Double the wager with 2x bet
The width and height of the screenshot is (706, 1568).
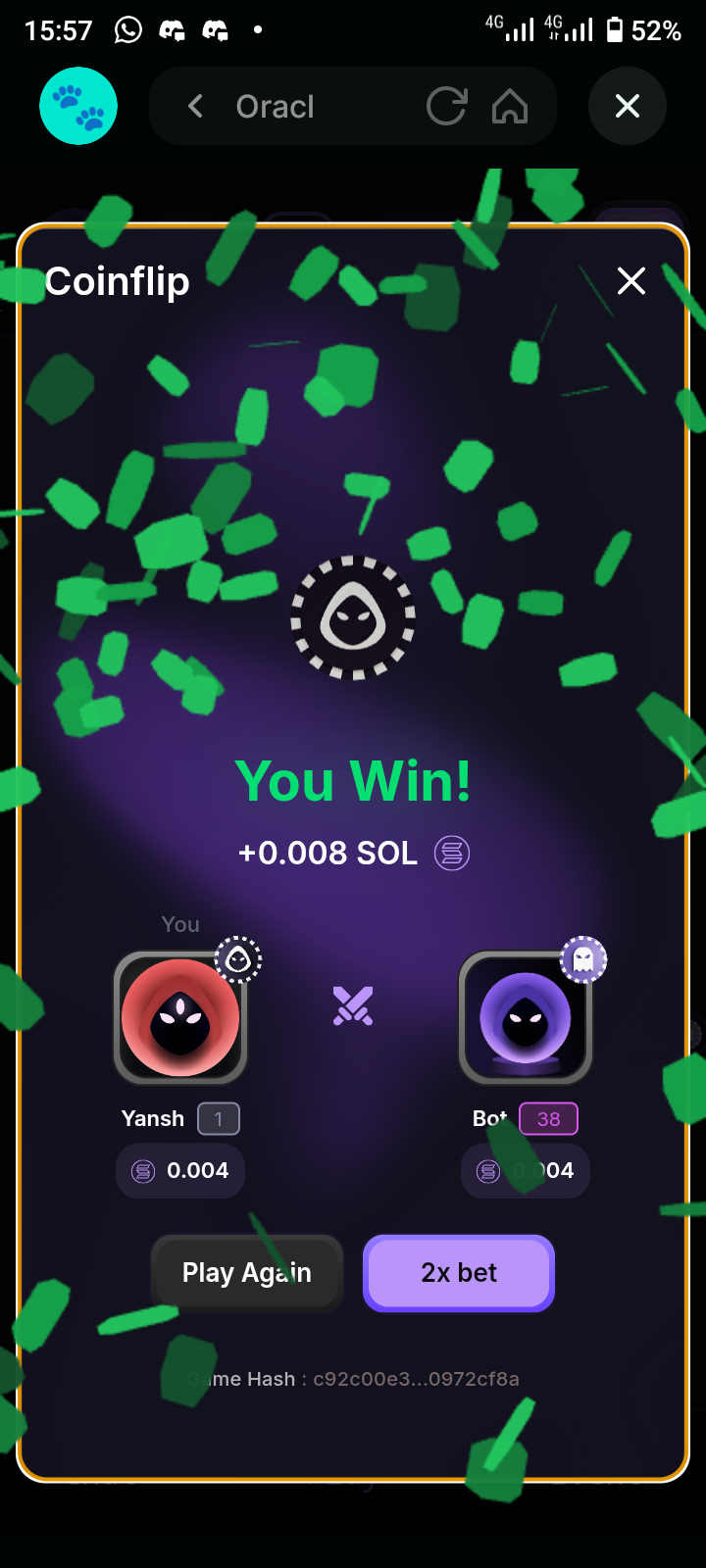(459, 1272)
